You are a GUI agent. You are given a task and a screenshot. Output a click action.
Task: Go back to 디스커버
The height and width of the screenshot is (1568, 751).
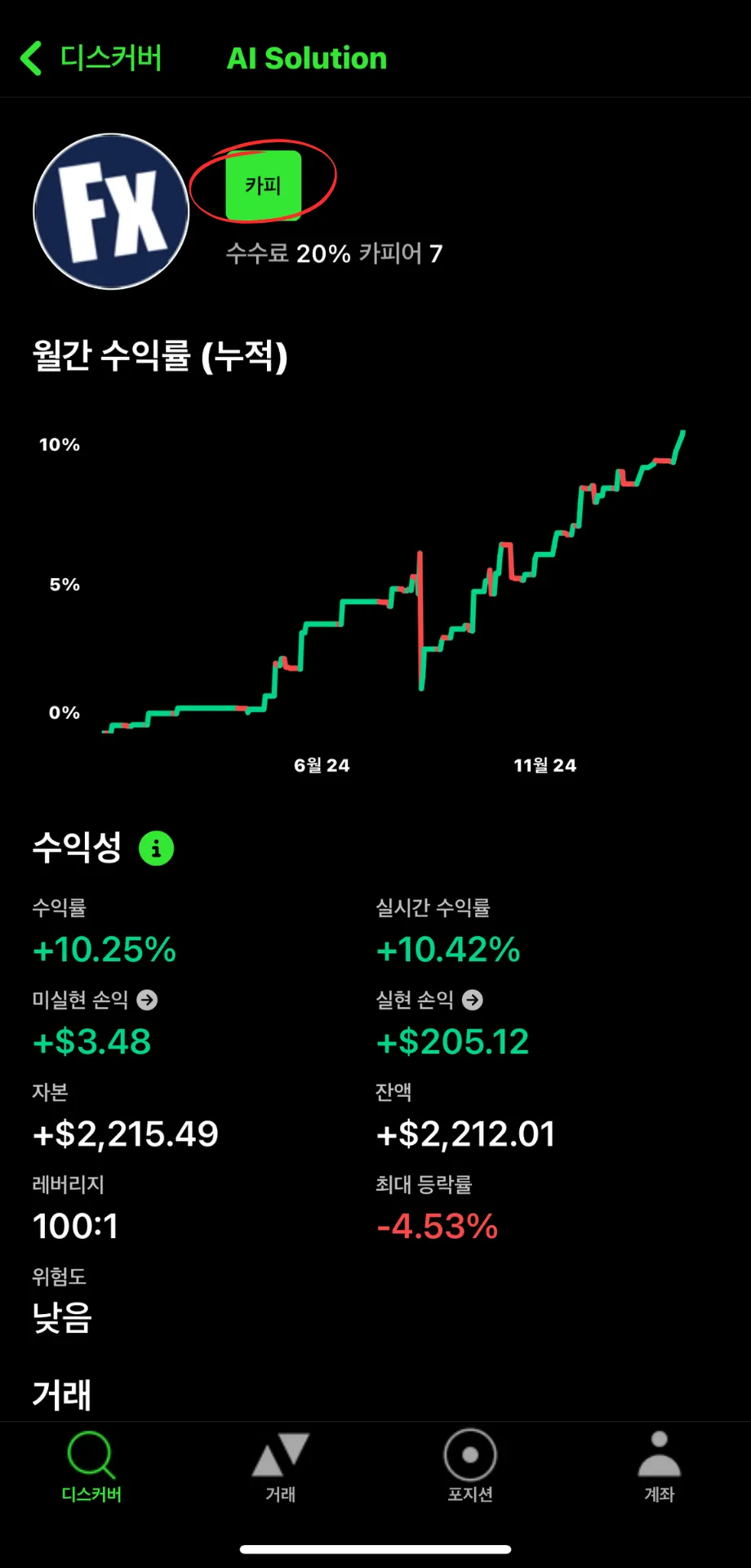pos(91,58)
